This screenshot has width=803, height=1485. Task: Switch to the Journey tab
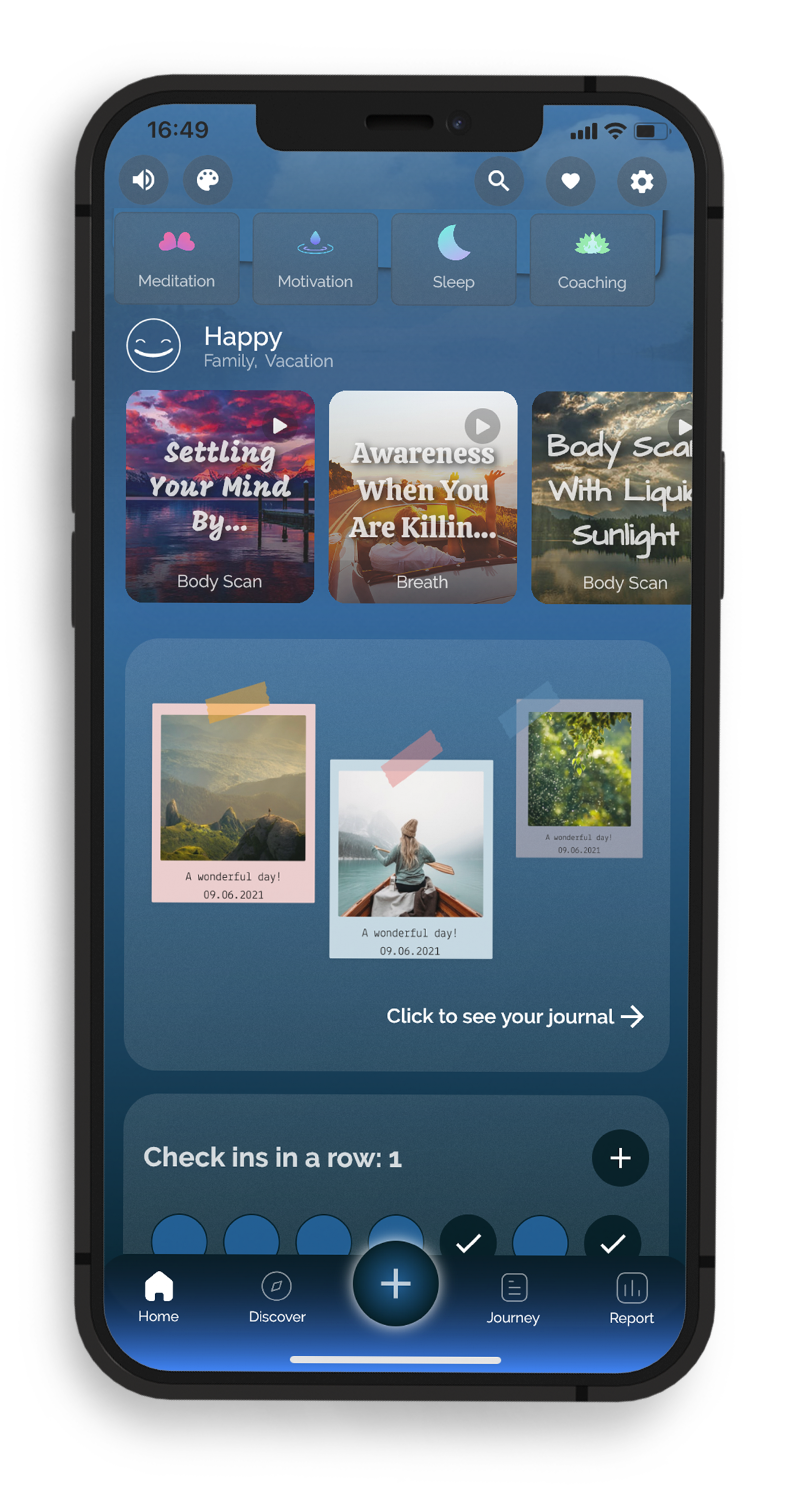point(513,1299)
